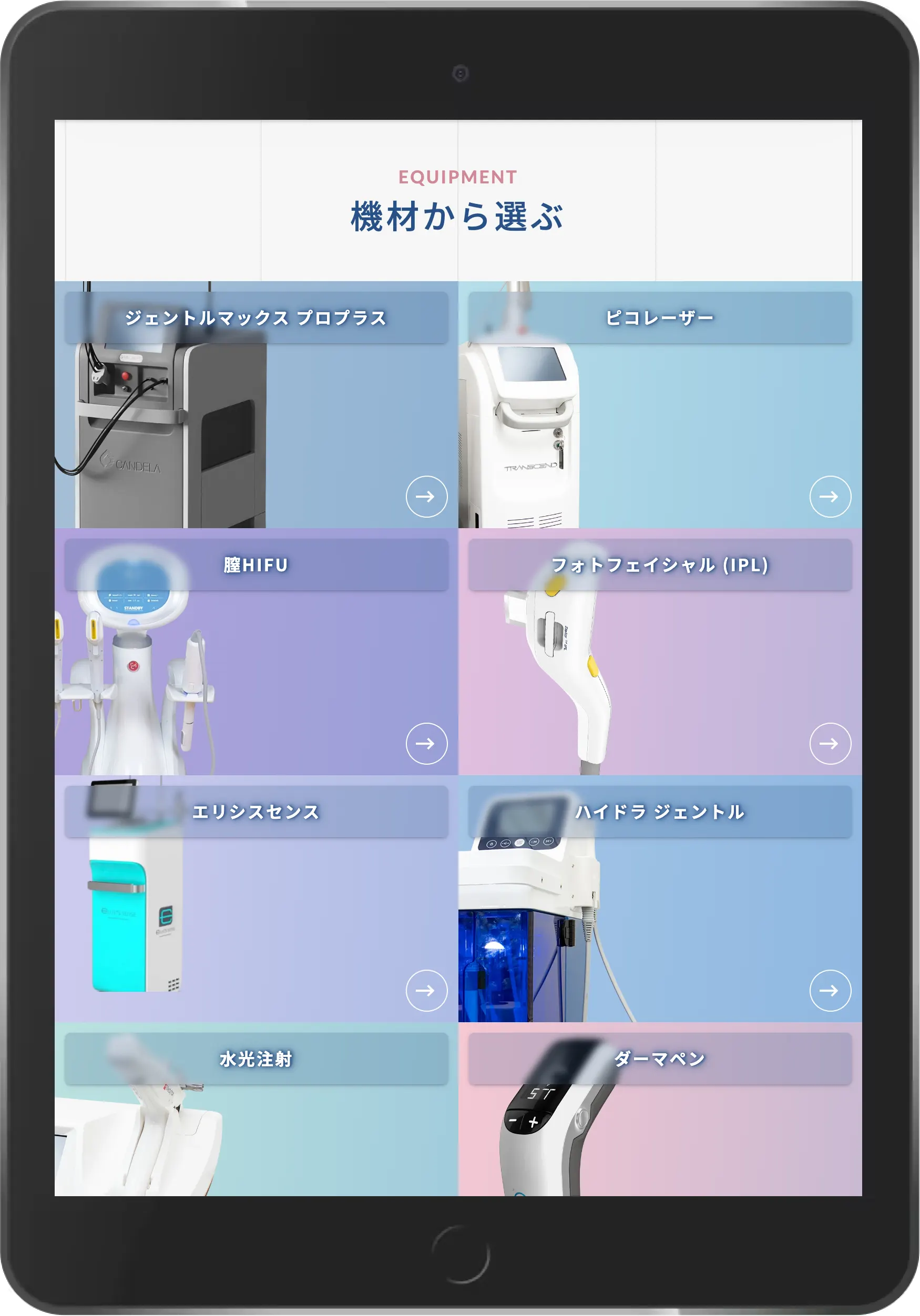Tap the エリシスセンス equipment card
Viewport: 920px width, 1316px height.
click(x=256, y=899)
